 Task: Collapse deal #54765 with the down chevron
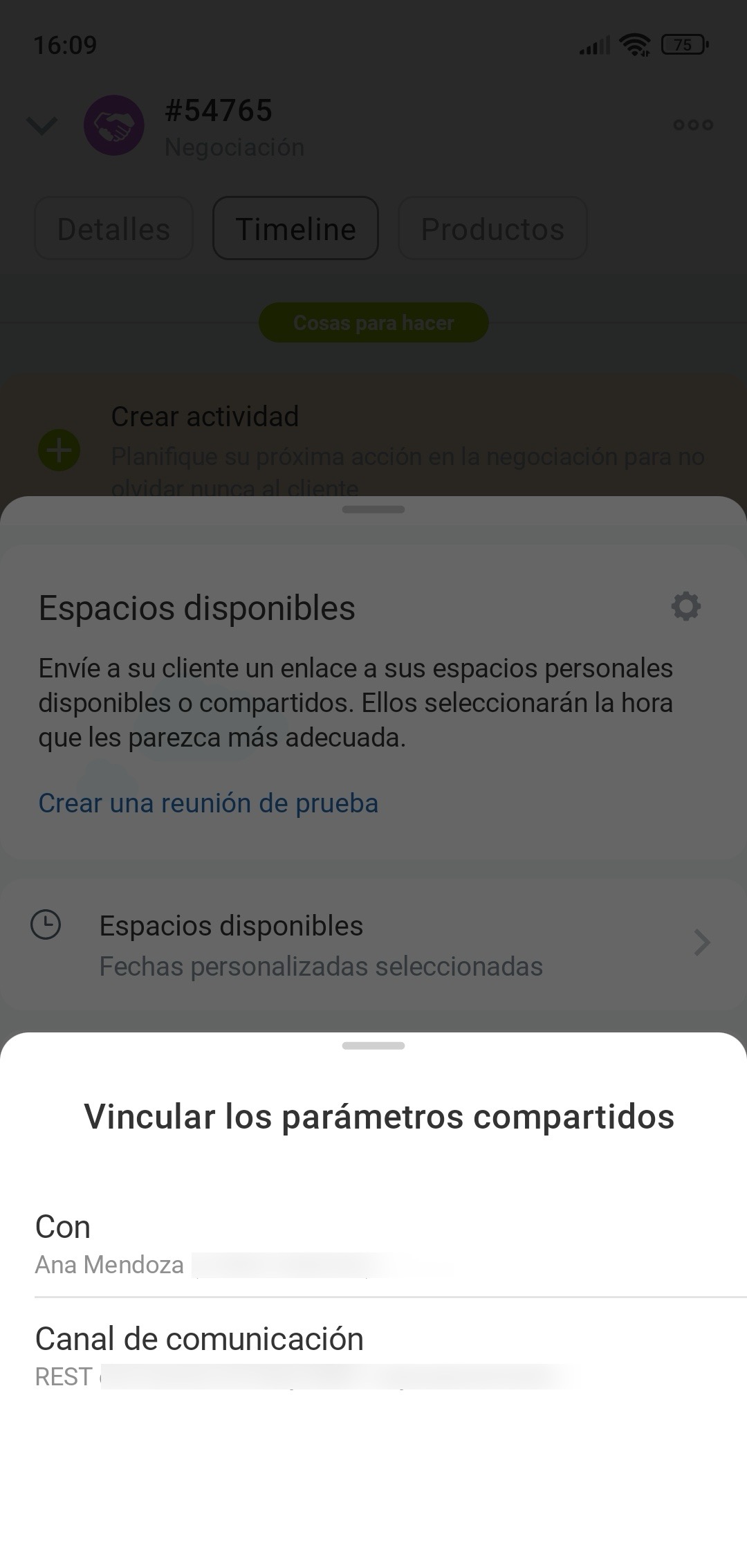pyautogui.click(x=41, y=126)
